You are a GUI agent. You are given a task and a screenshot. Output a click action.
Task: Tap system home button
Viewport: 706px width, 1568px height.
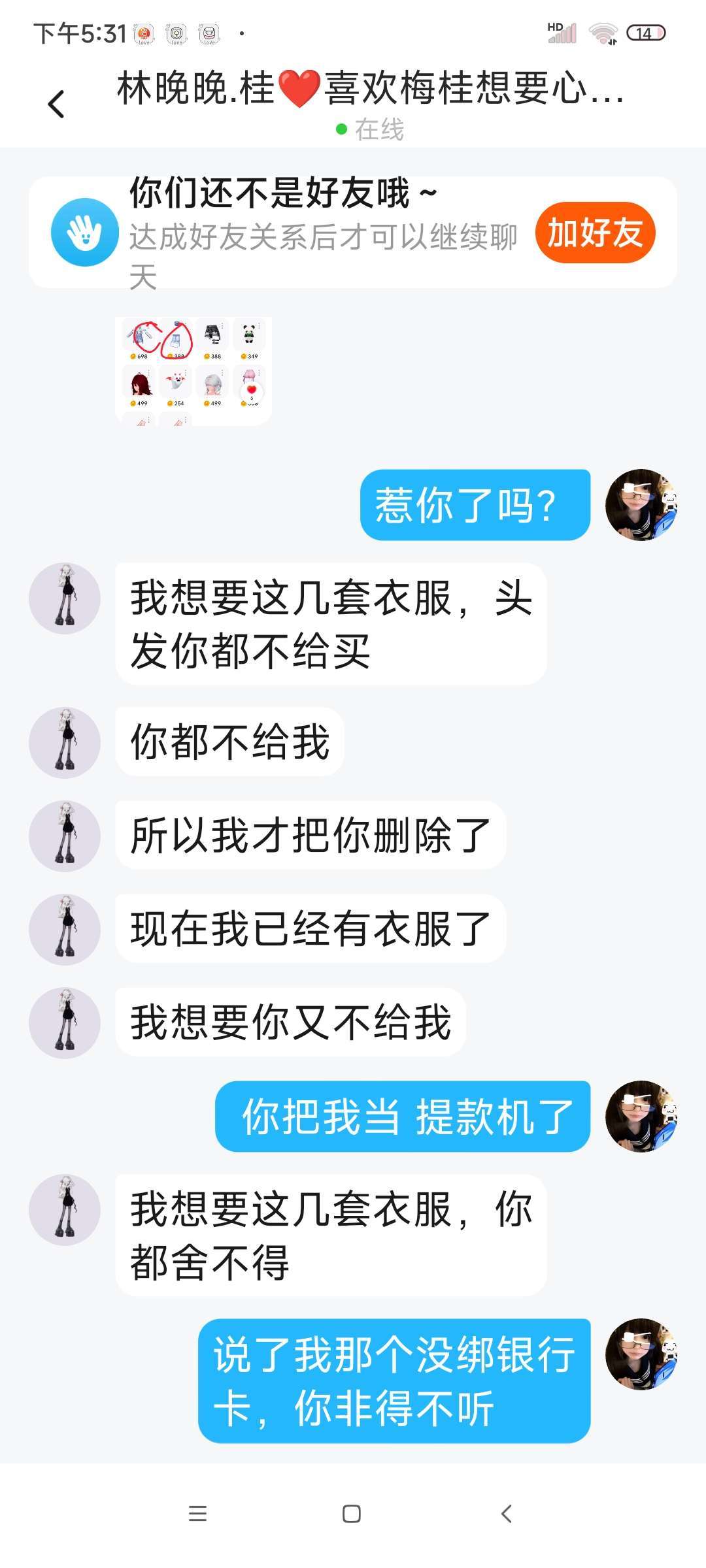point(352,1514)
